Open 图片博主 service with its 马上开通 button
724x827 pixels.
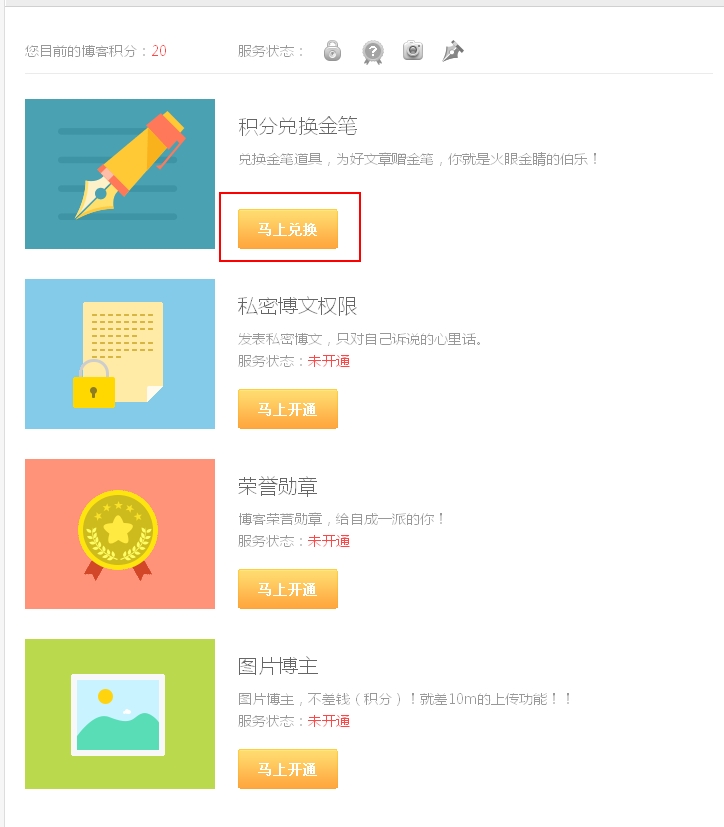pyautogui.click(x=288, y=769)
